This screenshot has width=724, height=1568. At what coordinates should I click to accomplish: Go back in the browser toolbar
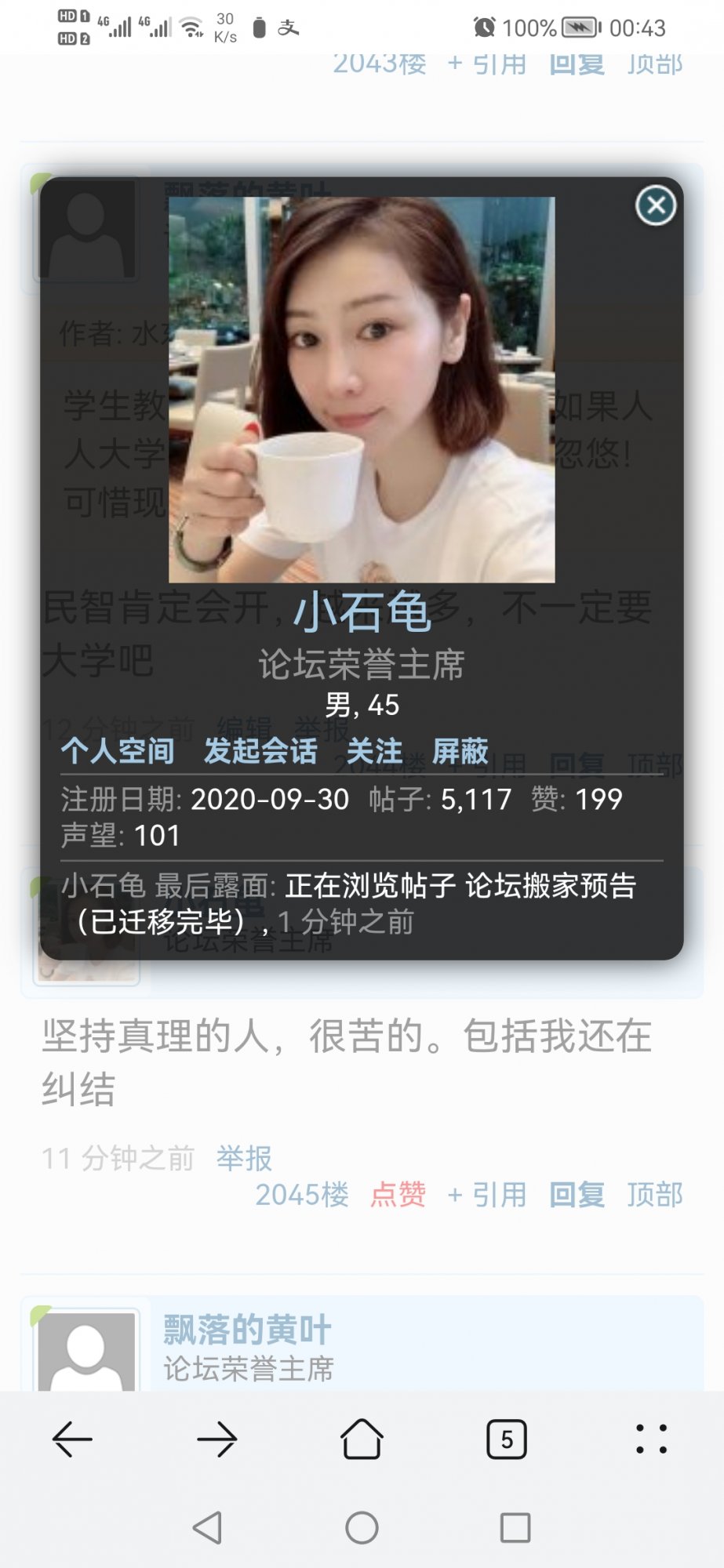(x=72, y=1439)
